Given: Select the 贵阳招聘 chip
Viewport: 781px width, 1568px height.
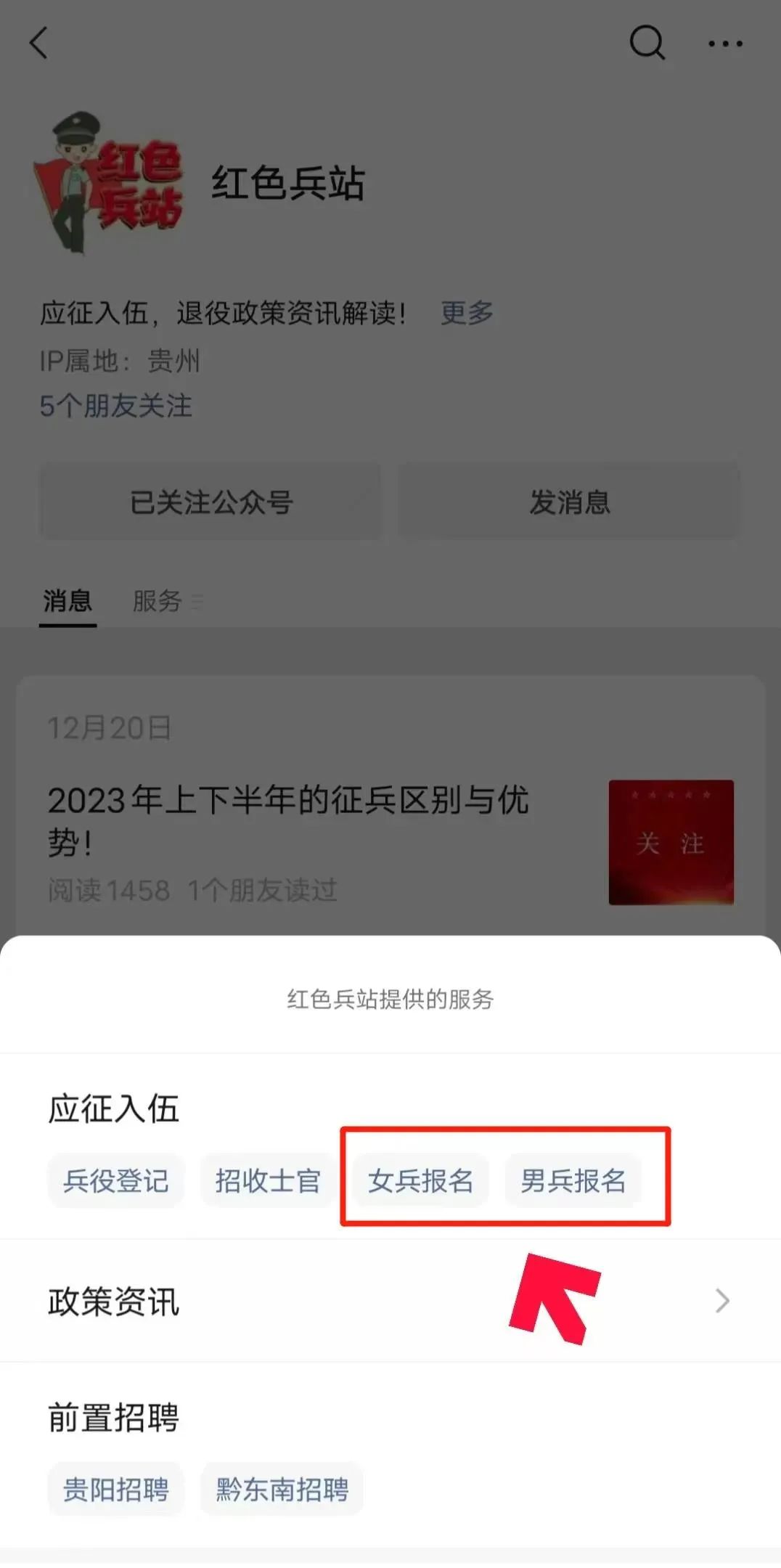Looking at the screenshot, I should 116,1490.
